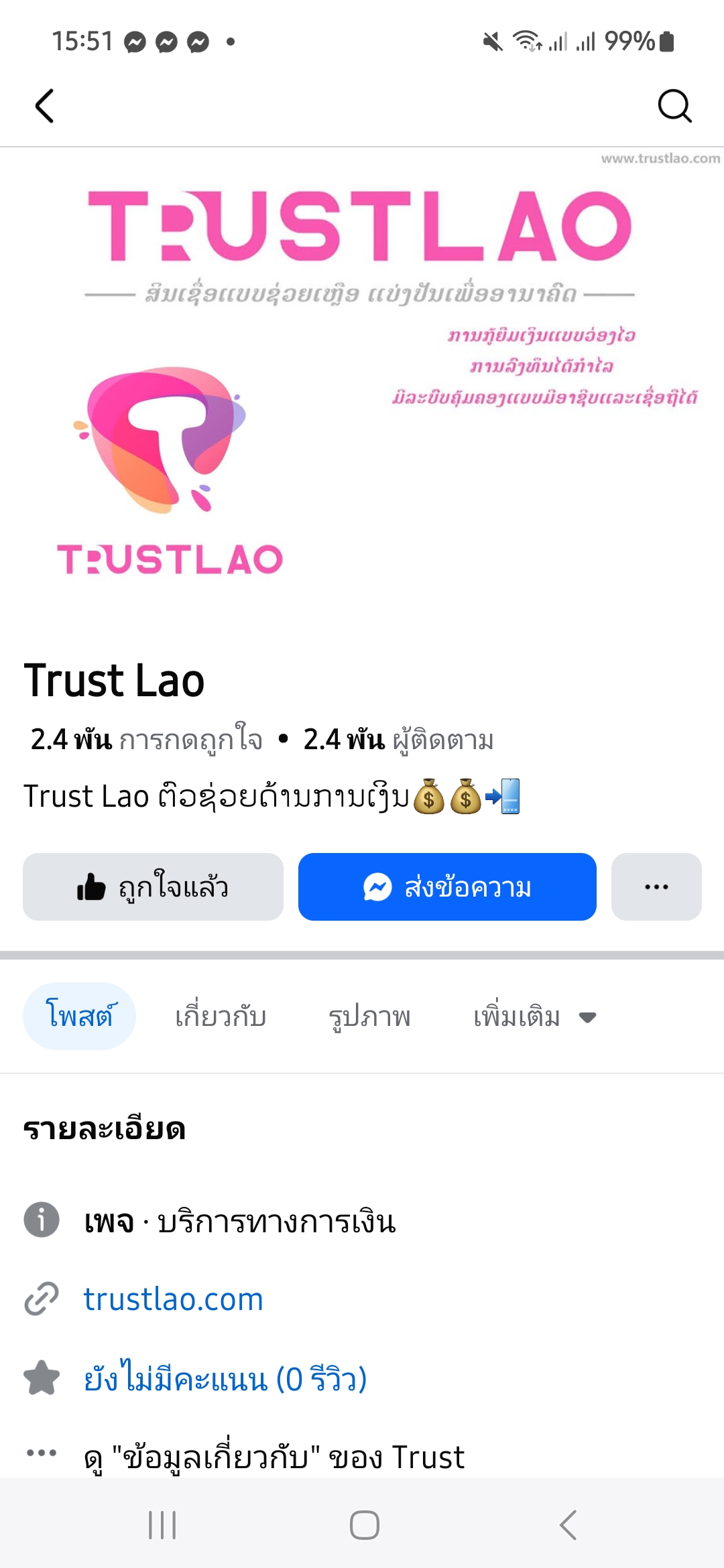Tap the ถูกใจแล้ว liked button
This screenshot has height=1568, width=724.
pos(153,887)
